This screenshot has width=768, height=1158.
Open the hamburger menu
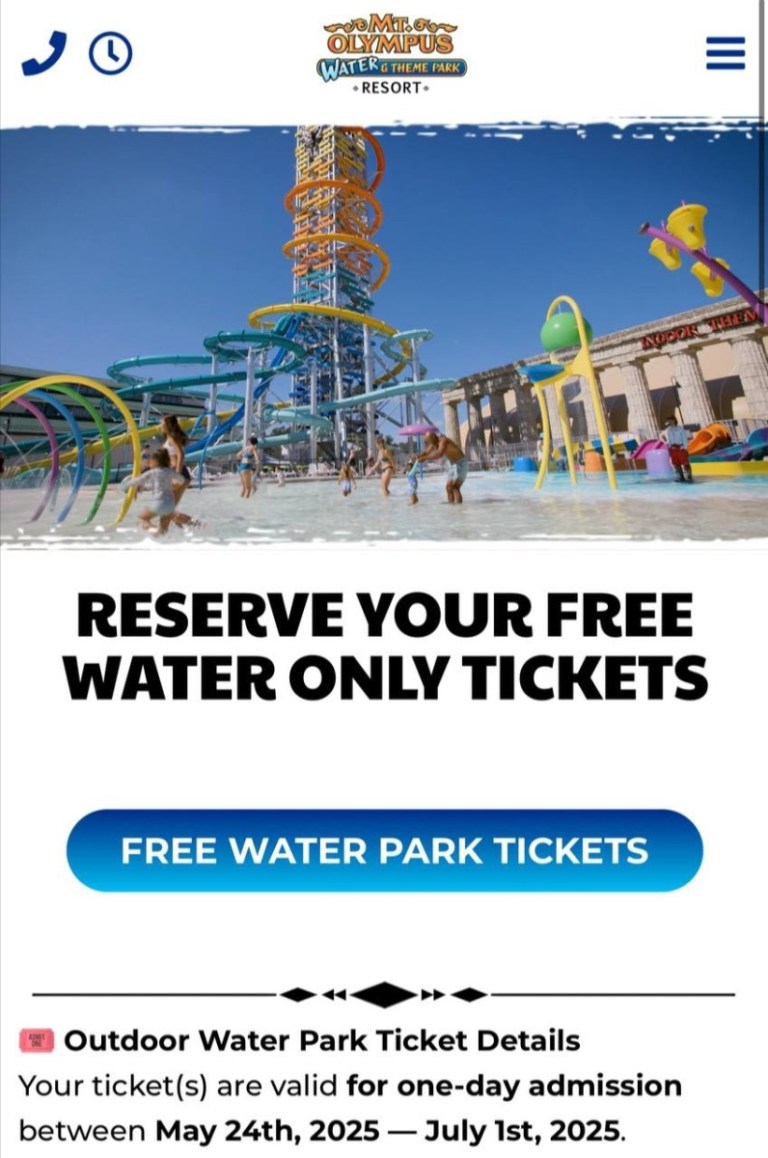tap(725, 53)
